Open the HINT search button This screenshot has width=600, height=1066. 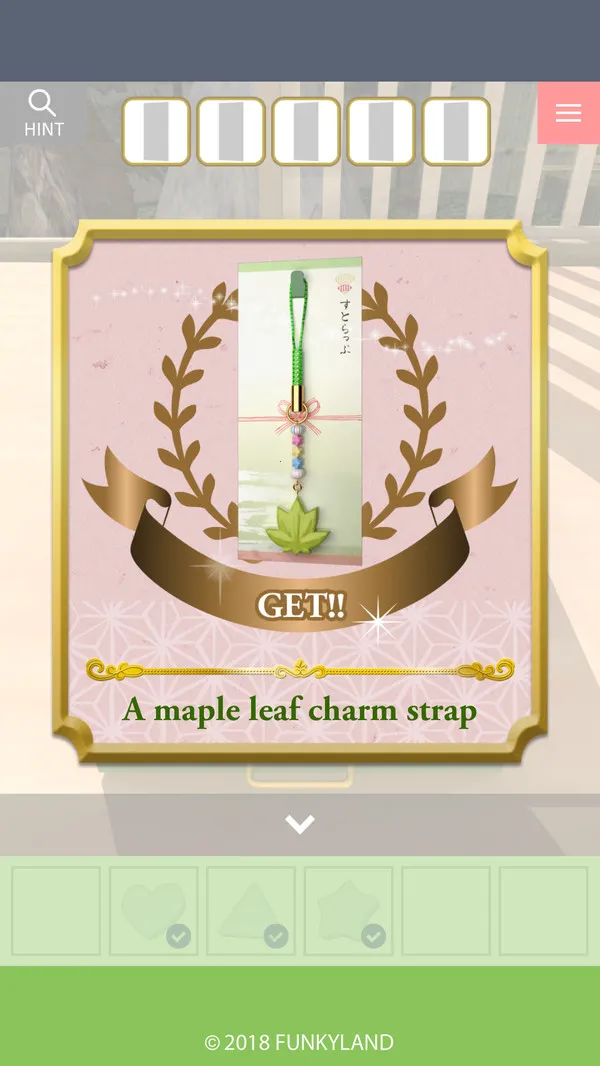click(43, 113)
